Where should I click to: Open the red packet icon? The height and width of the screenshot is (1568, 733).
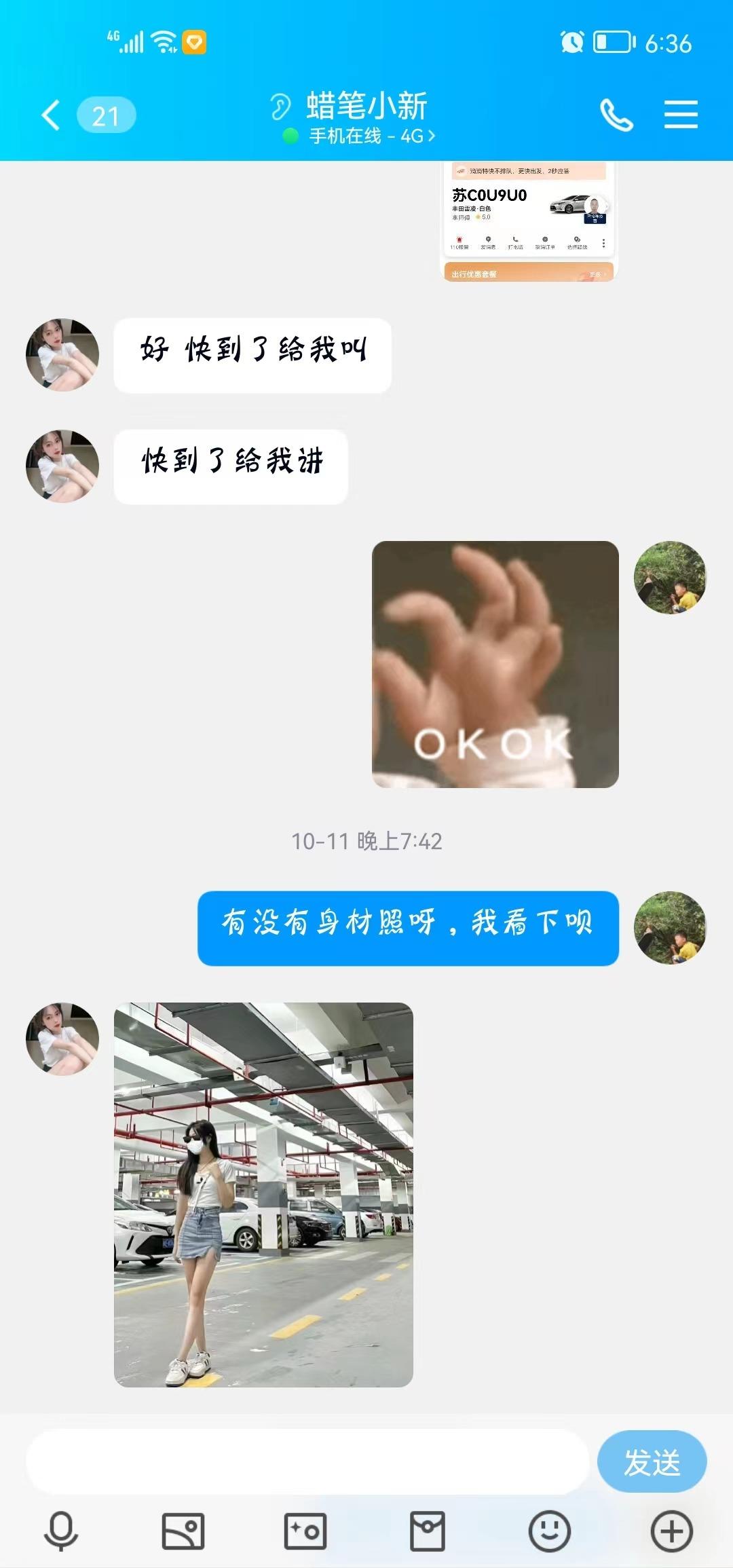(428, 1531)
